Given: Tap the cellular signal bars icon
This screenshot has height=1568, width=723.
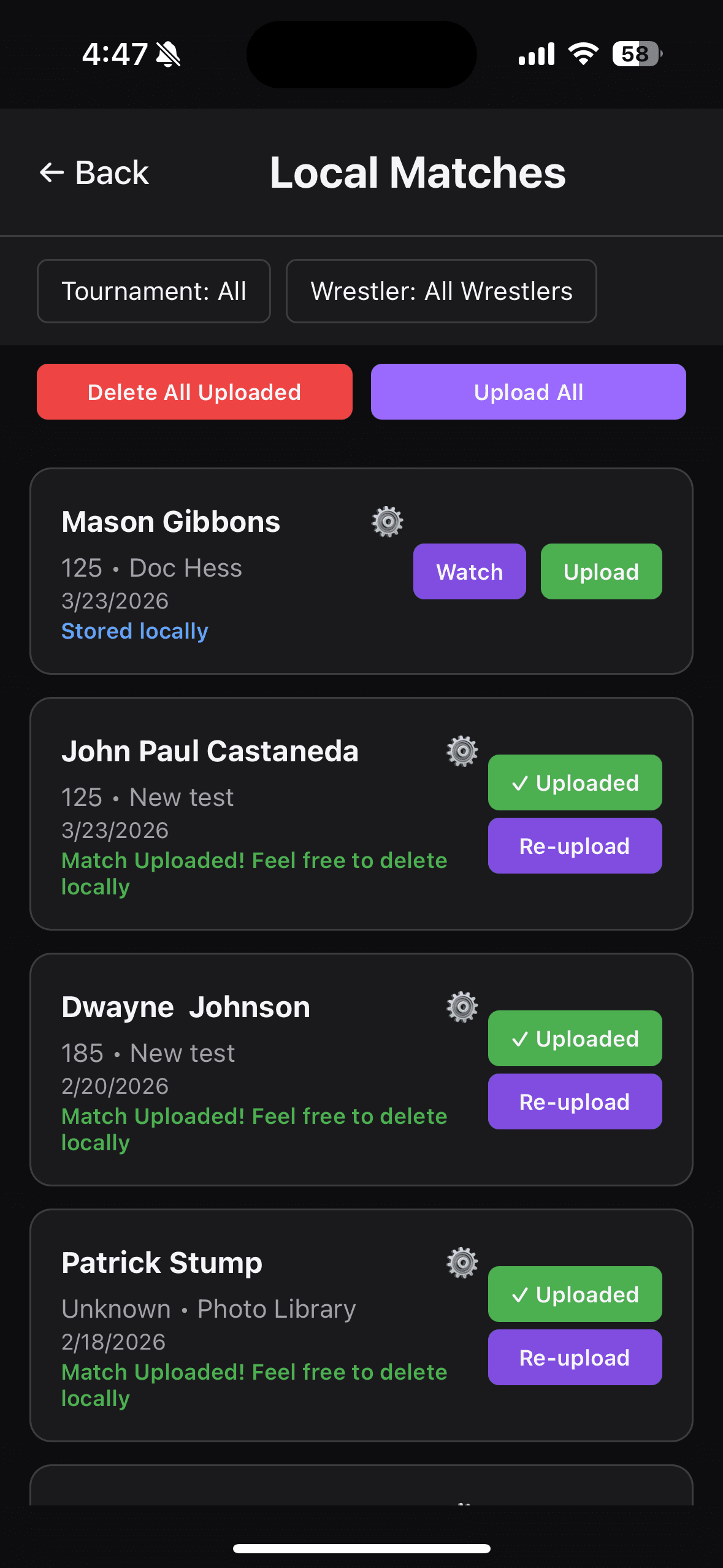Looking at the screenshot, I should pyautogui.click(x=535, y=54).
